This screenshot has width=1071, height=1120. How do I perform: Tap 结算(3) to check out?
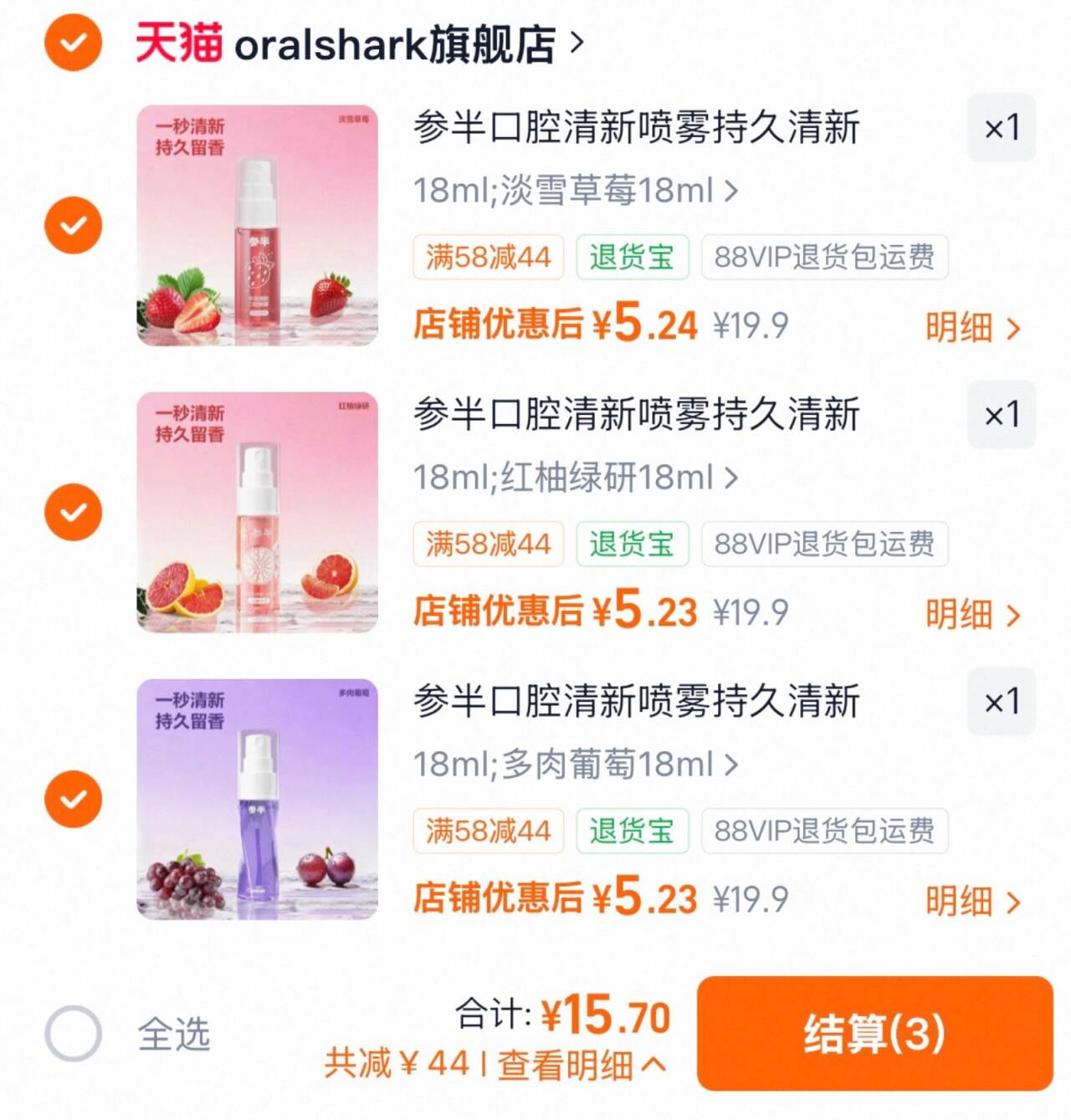[875, 1034]
